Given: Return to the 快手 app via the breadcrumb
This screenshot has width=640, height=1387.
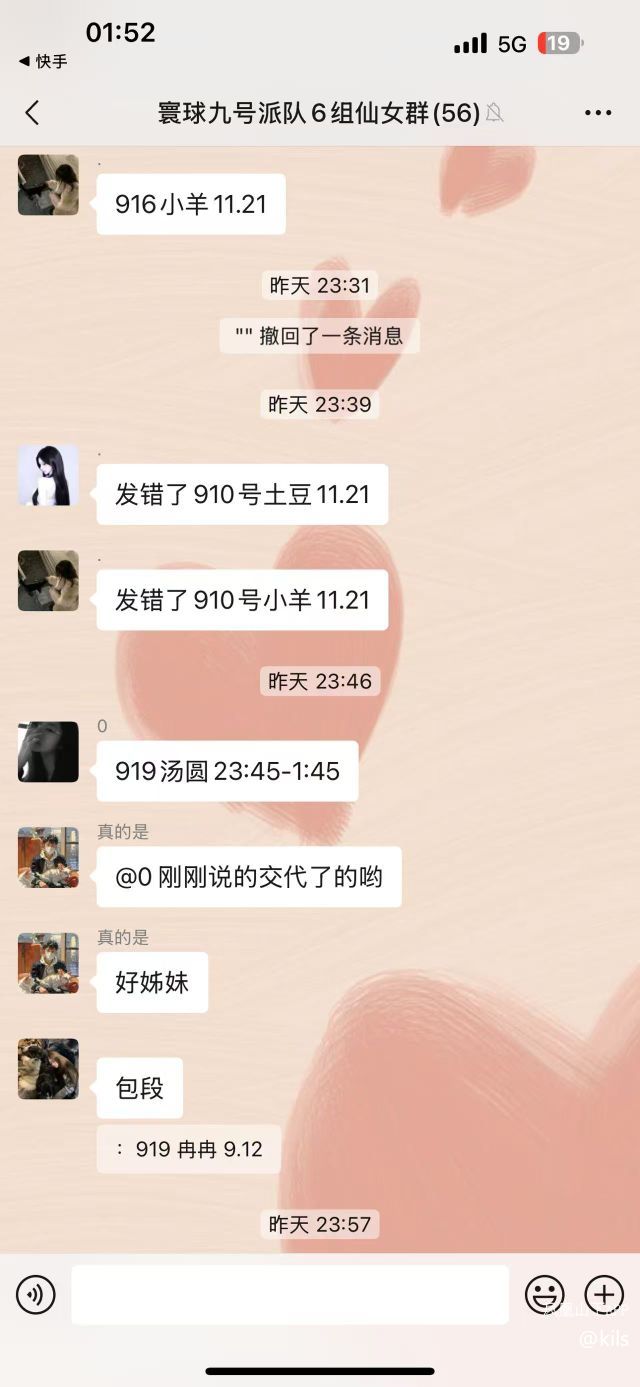Looking at the screenshot, I should click(x=42, y=62).
